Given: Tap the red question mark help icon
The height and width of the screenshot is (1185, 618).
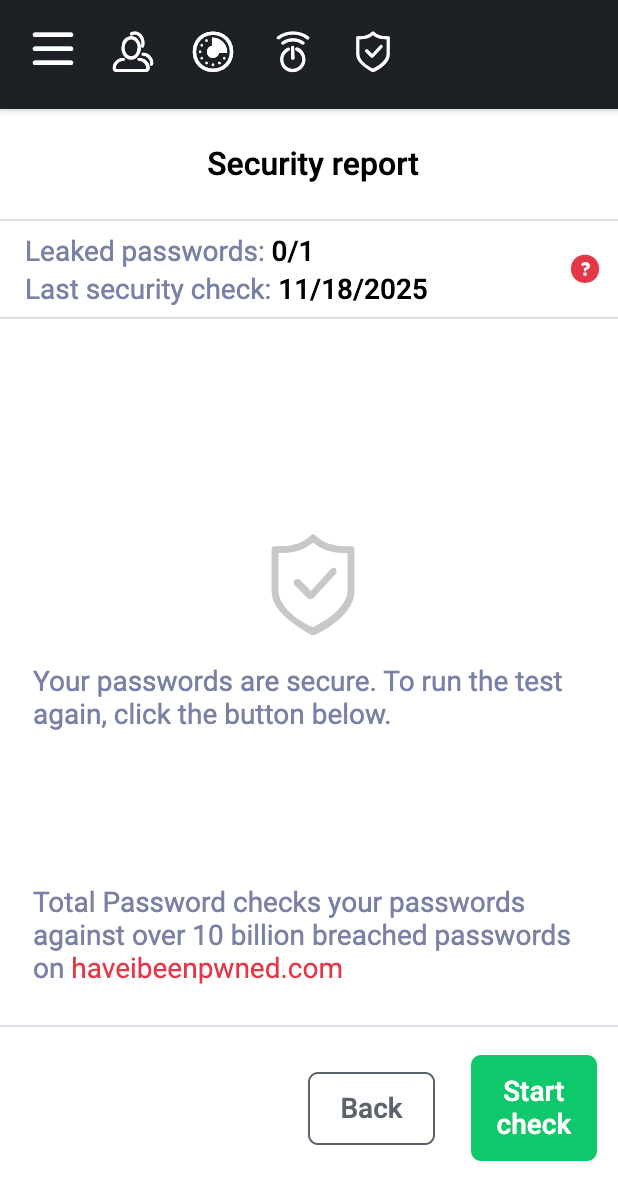Looking at the screenshot, I should pyautogui.click(x=584, y=269).
